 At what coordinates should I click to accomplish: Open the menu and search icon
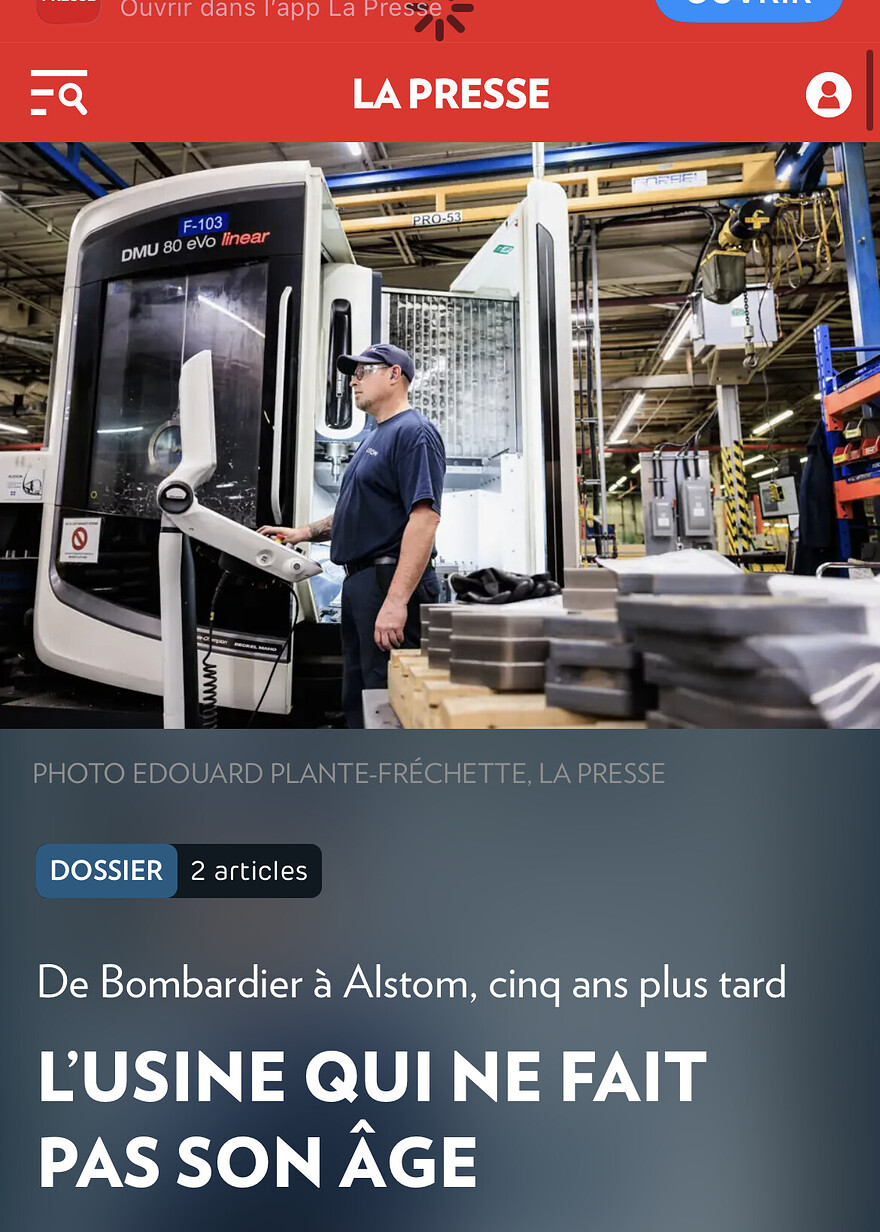(x=59, y=93)
